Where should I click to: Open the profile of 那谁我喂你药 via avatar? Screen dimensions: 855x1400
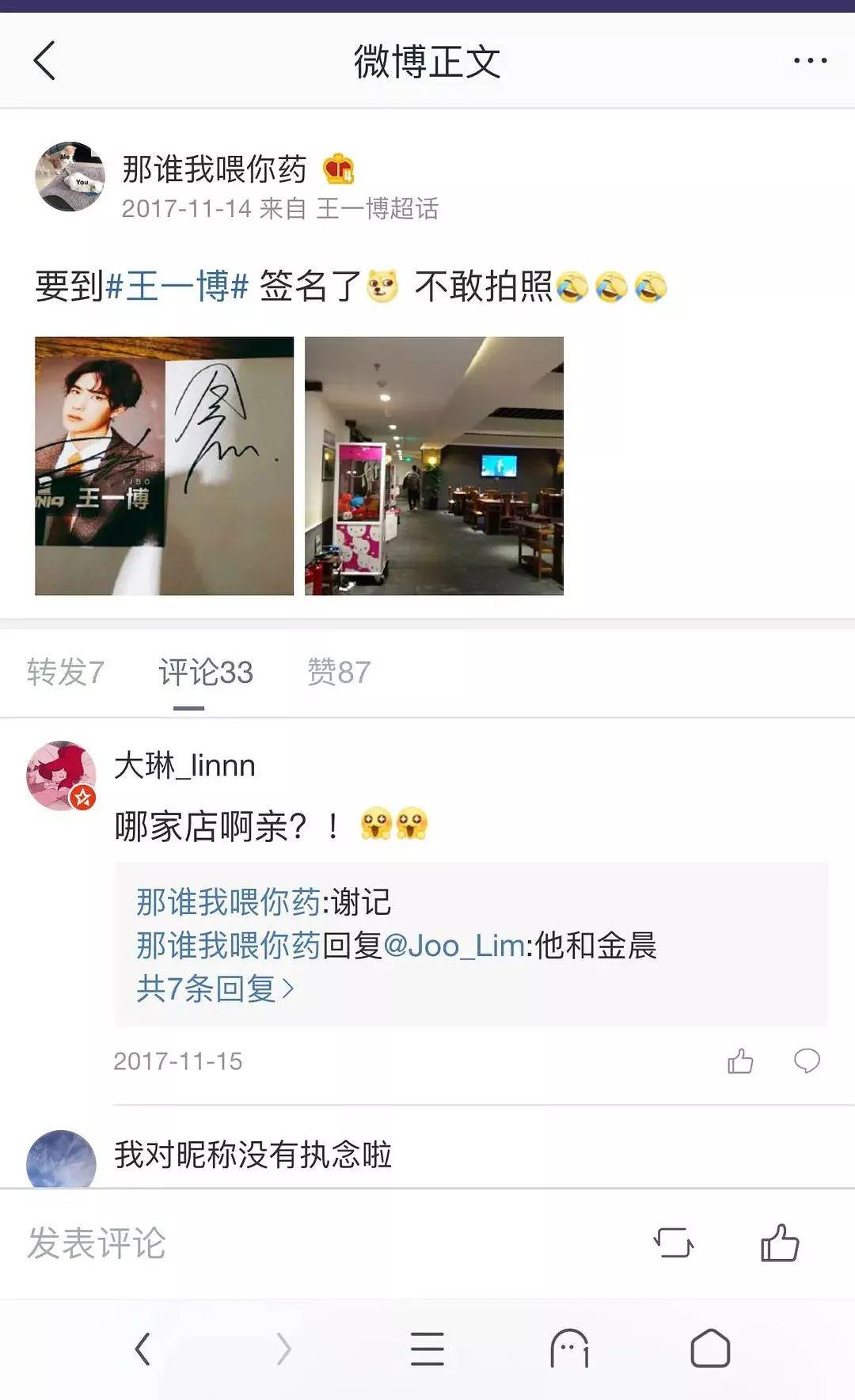click(x=70, y=177)
